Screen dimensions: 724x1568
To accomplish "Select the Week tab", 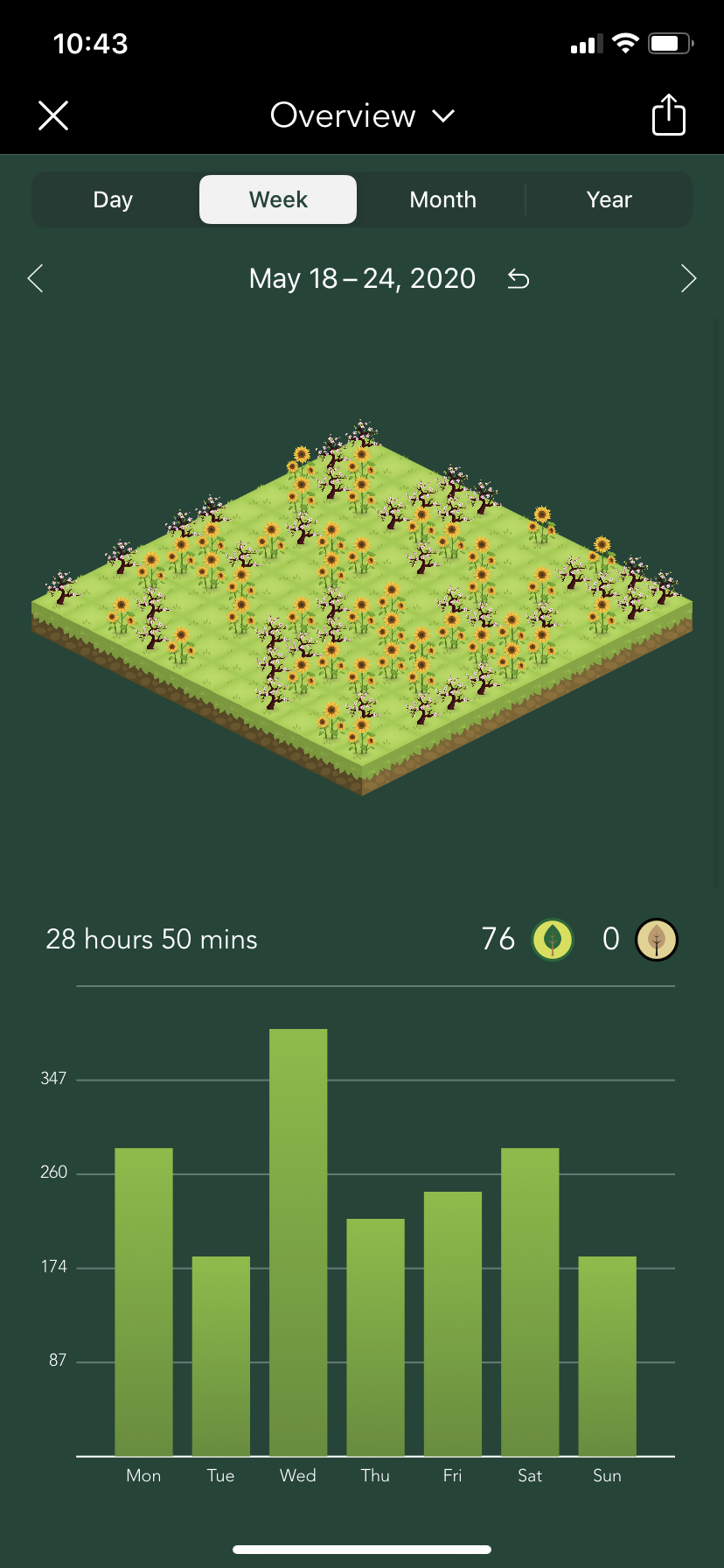I will (278, 199).
